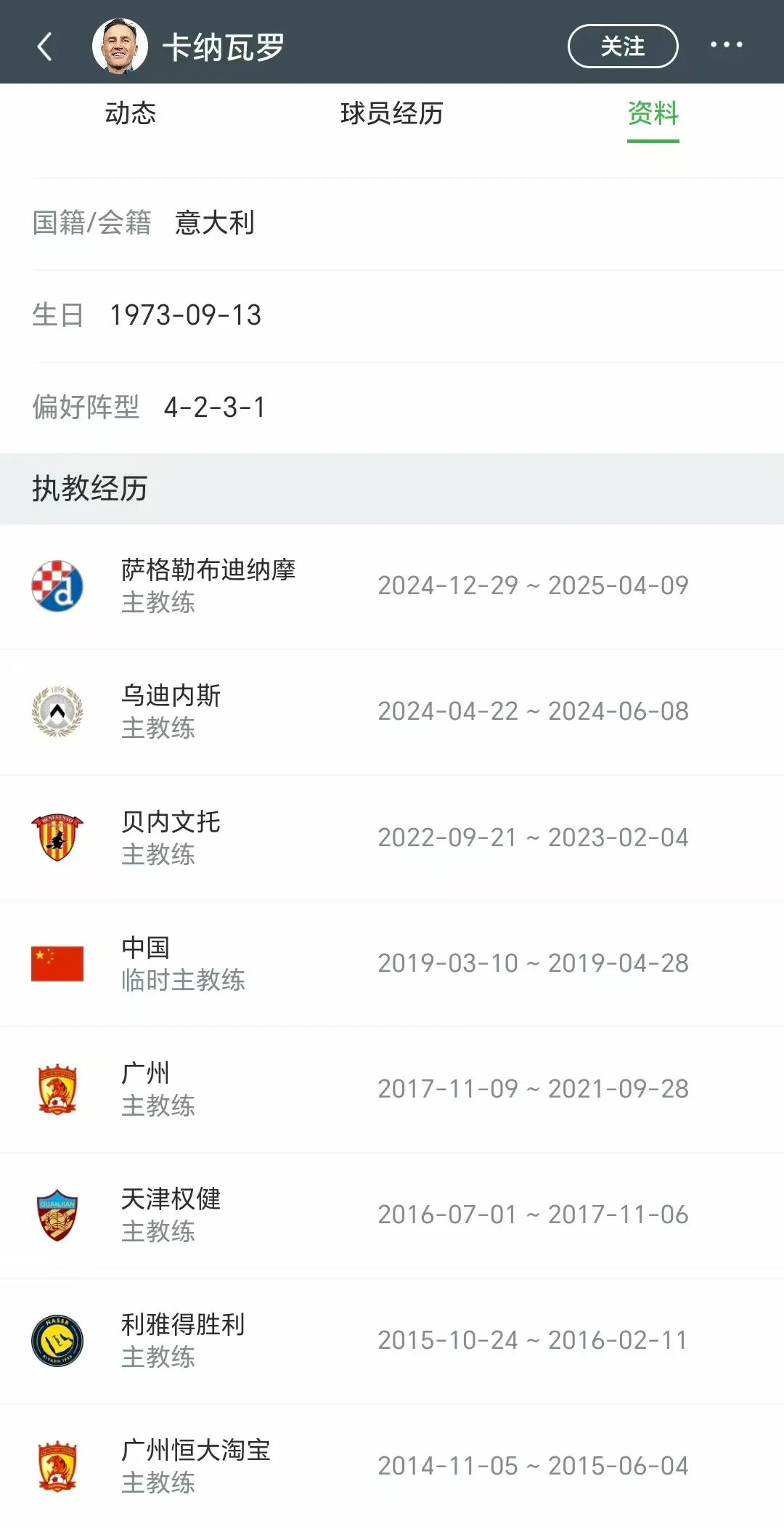Tap the 广州恒大淘宝 coaching record

[x=392, y=1464]
